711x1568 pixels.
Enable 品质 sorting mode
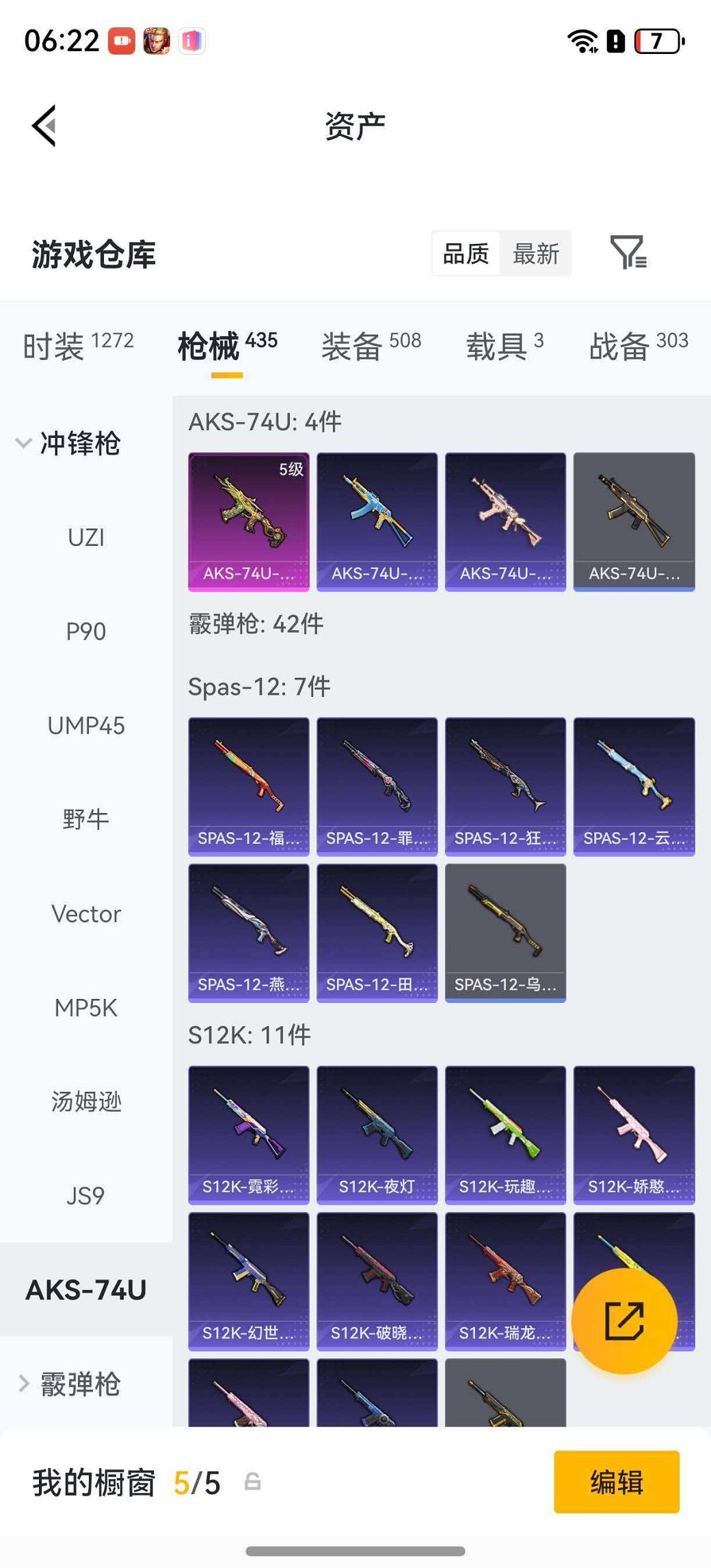pos(466,253)
